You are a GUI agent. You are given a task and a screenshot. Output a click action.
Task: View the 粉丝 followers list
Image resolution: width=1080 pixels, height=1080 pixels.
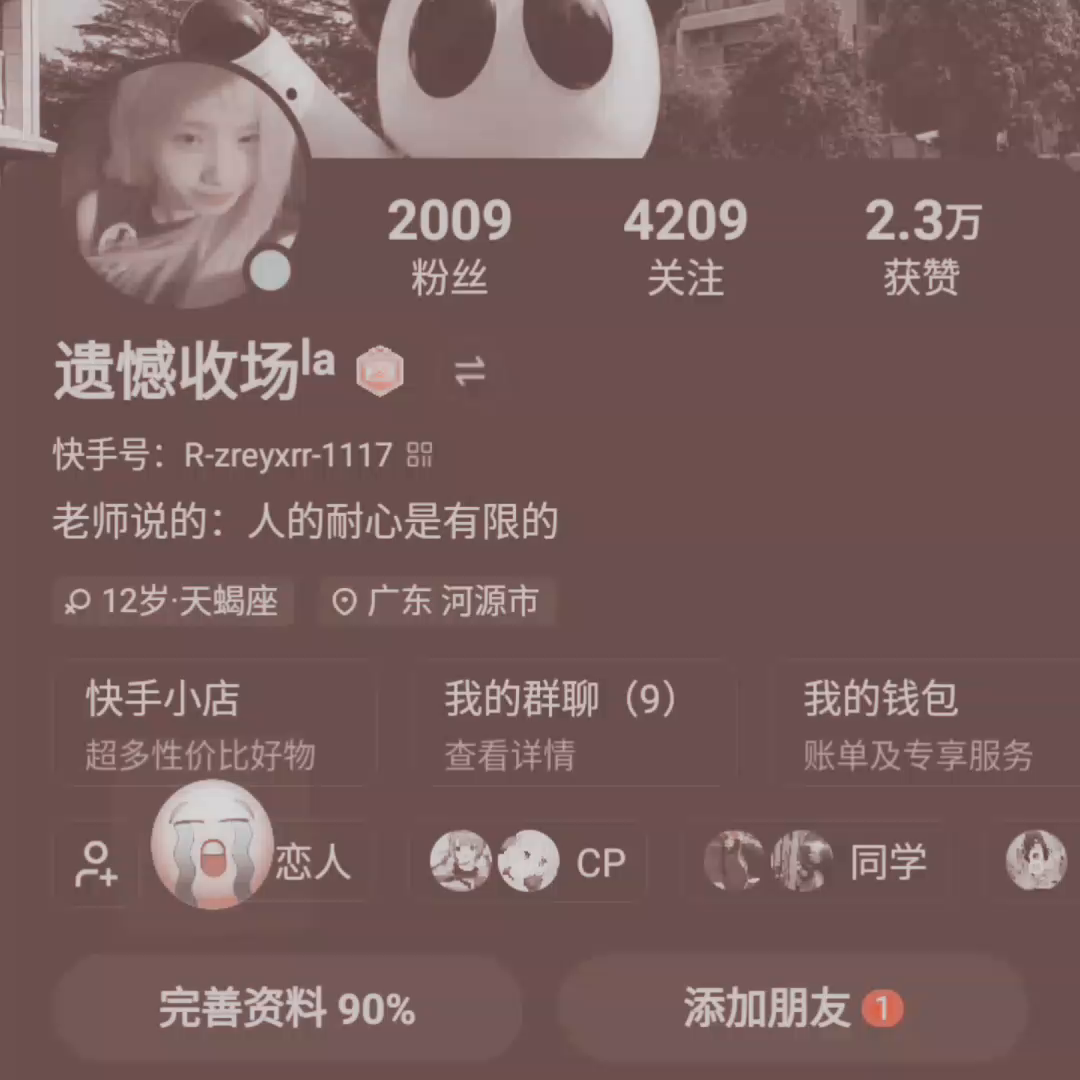449,245
